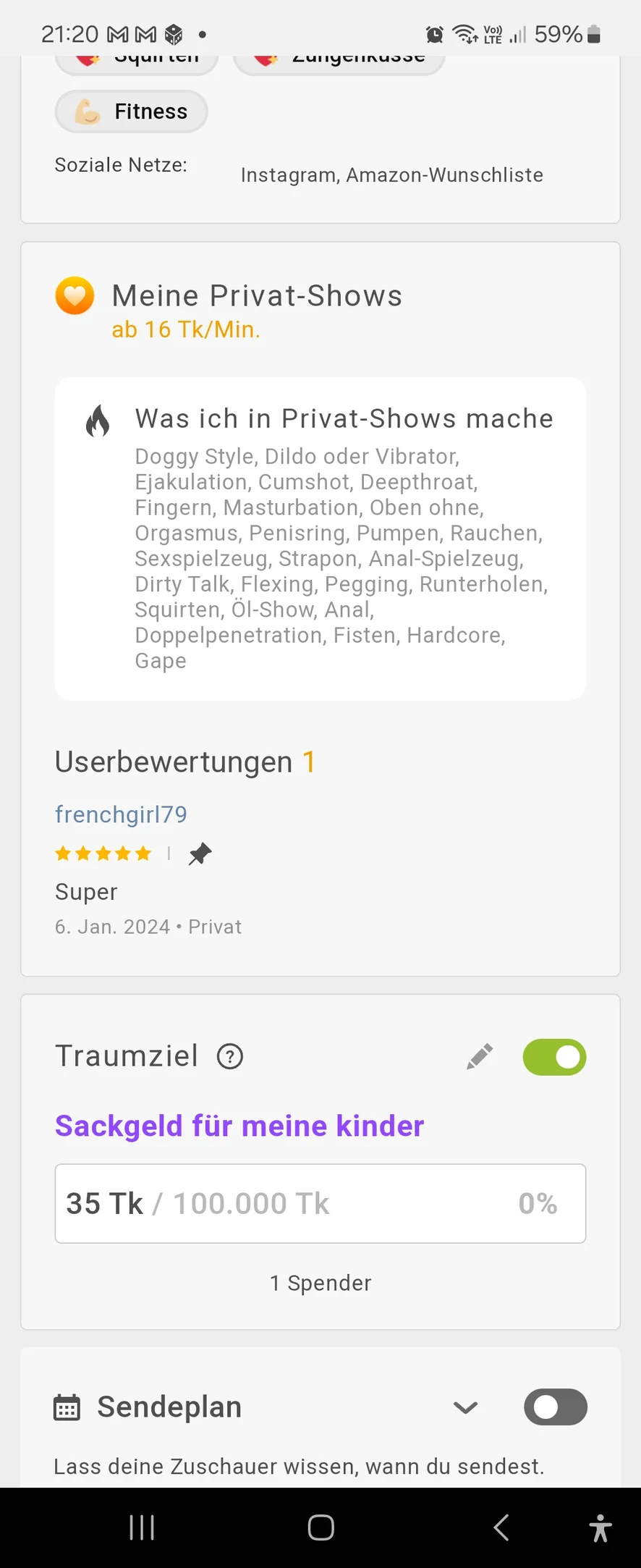Select the Fitness chip
Image resolution: width=641 pixels, height=1568 pixels.
pos(132,111)
